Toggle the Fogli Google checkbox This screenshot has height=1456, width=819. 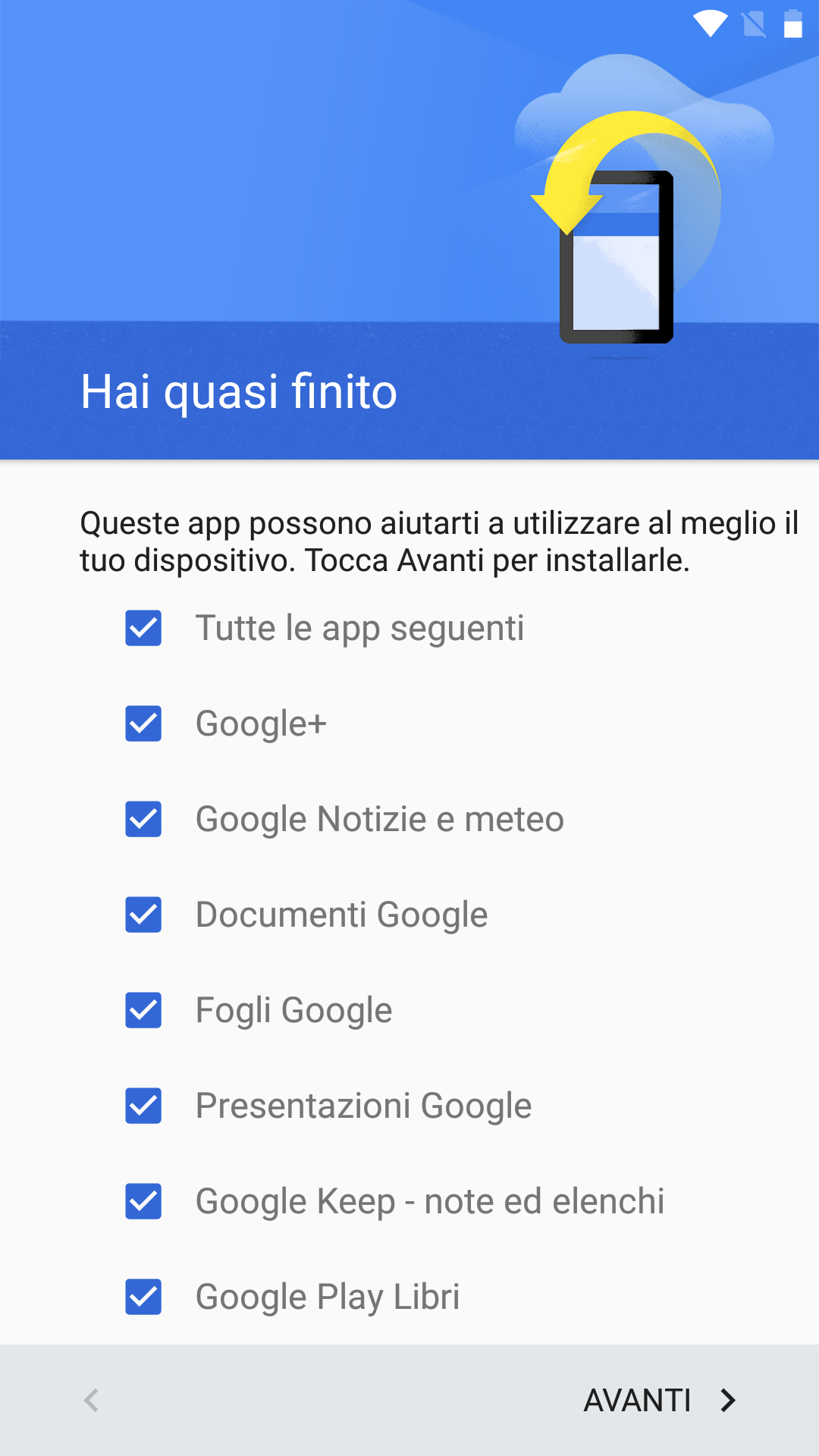[143, 1010]
